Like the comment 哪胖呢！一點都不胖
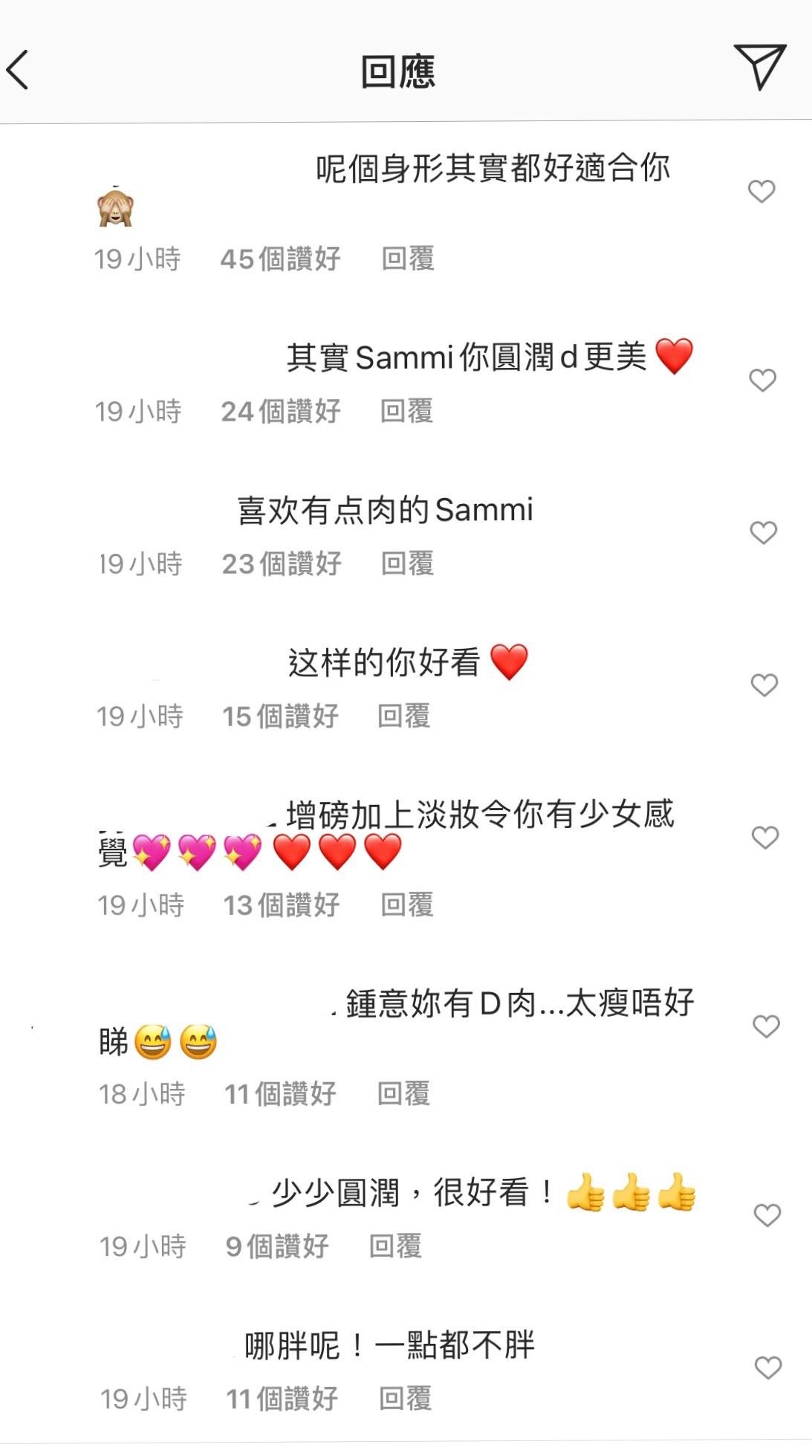This screenshot has width=812, height=1456. pos(768,1368)
